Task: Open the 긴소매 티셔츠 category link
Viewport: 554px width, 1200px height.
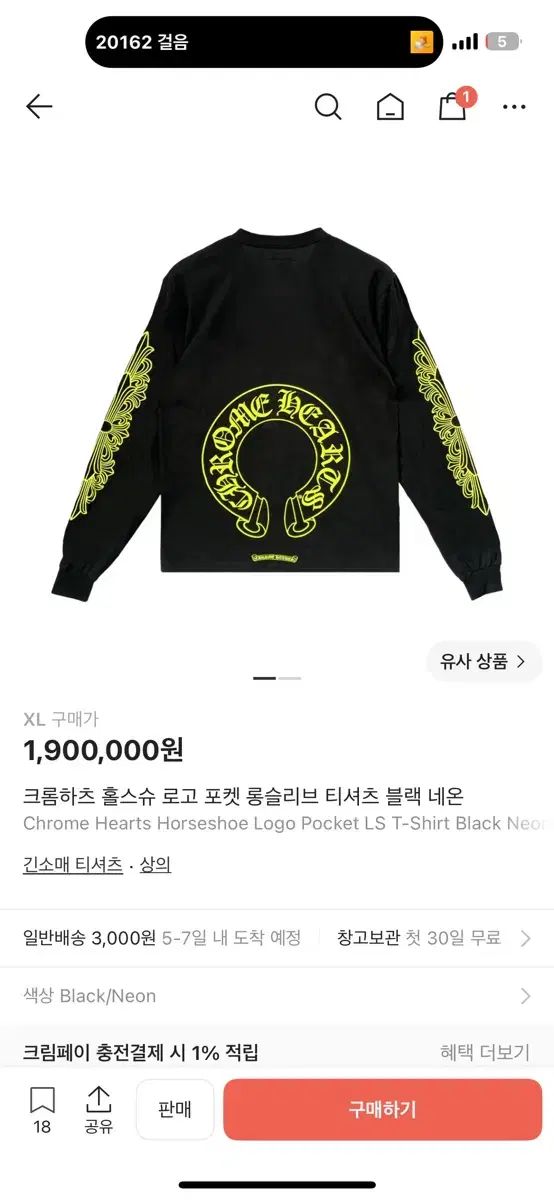Action: (x=73, y=865)
